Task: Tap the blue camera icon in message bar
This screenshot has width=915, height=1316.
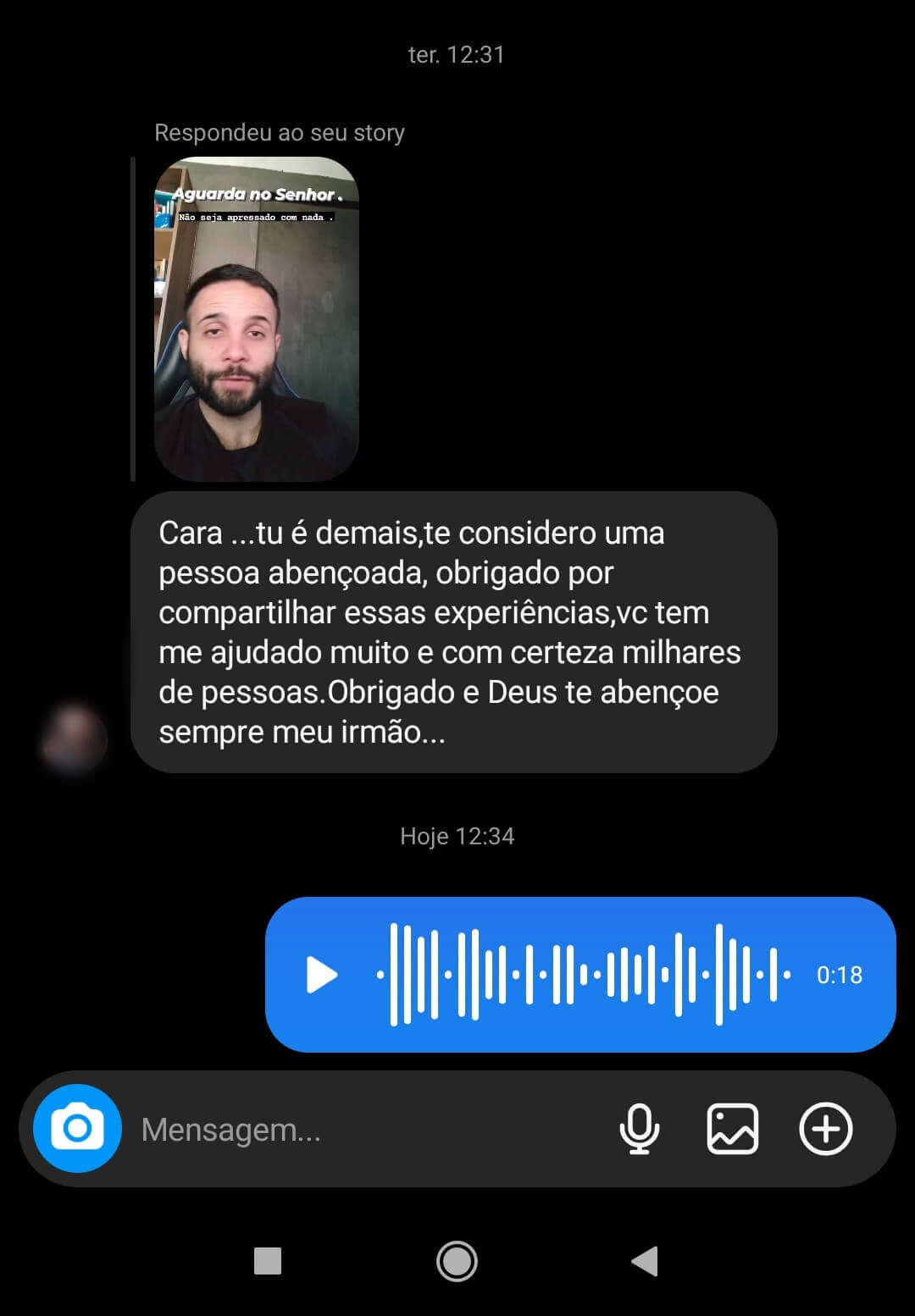Action: tap(76, 1129)
